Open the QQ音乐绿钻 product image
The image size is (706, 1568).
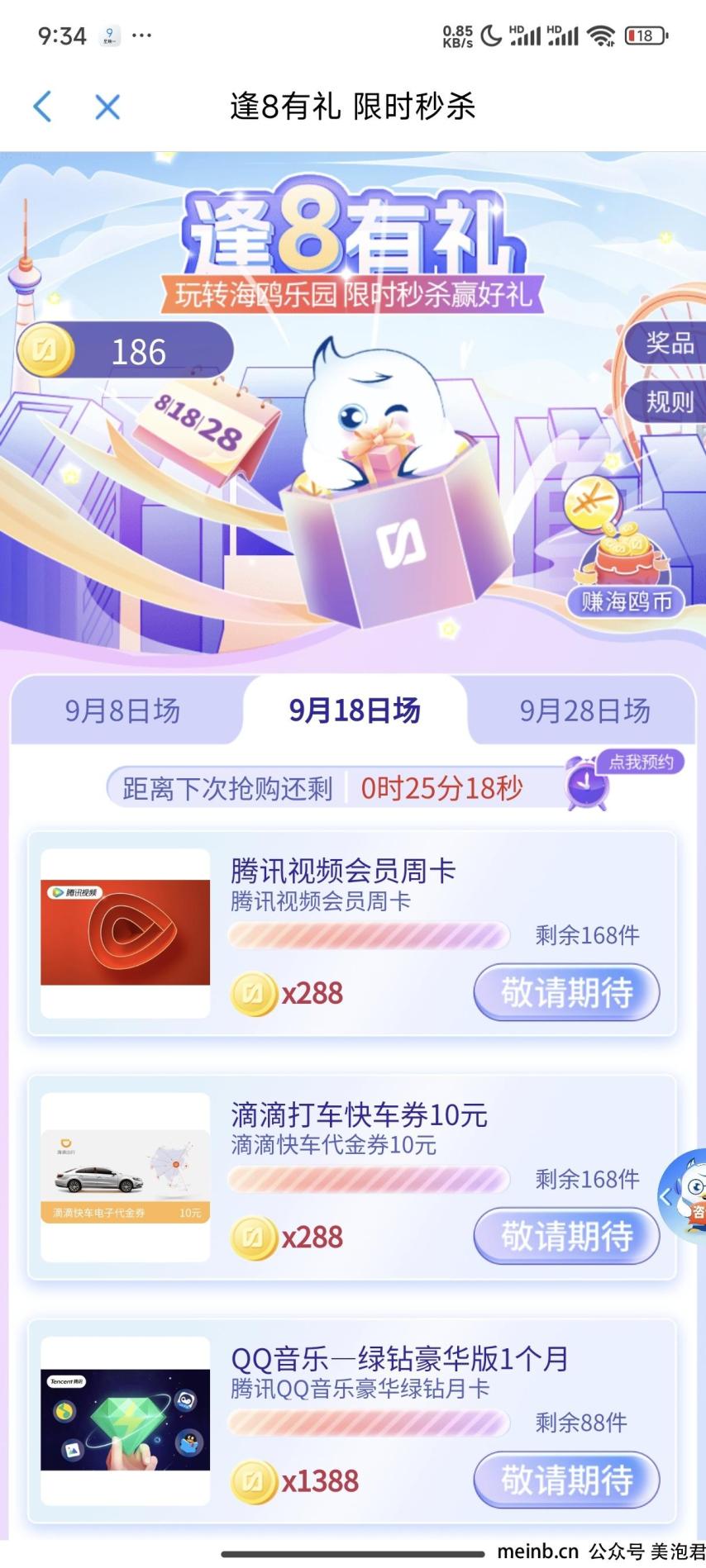[126, 1419]
